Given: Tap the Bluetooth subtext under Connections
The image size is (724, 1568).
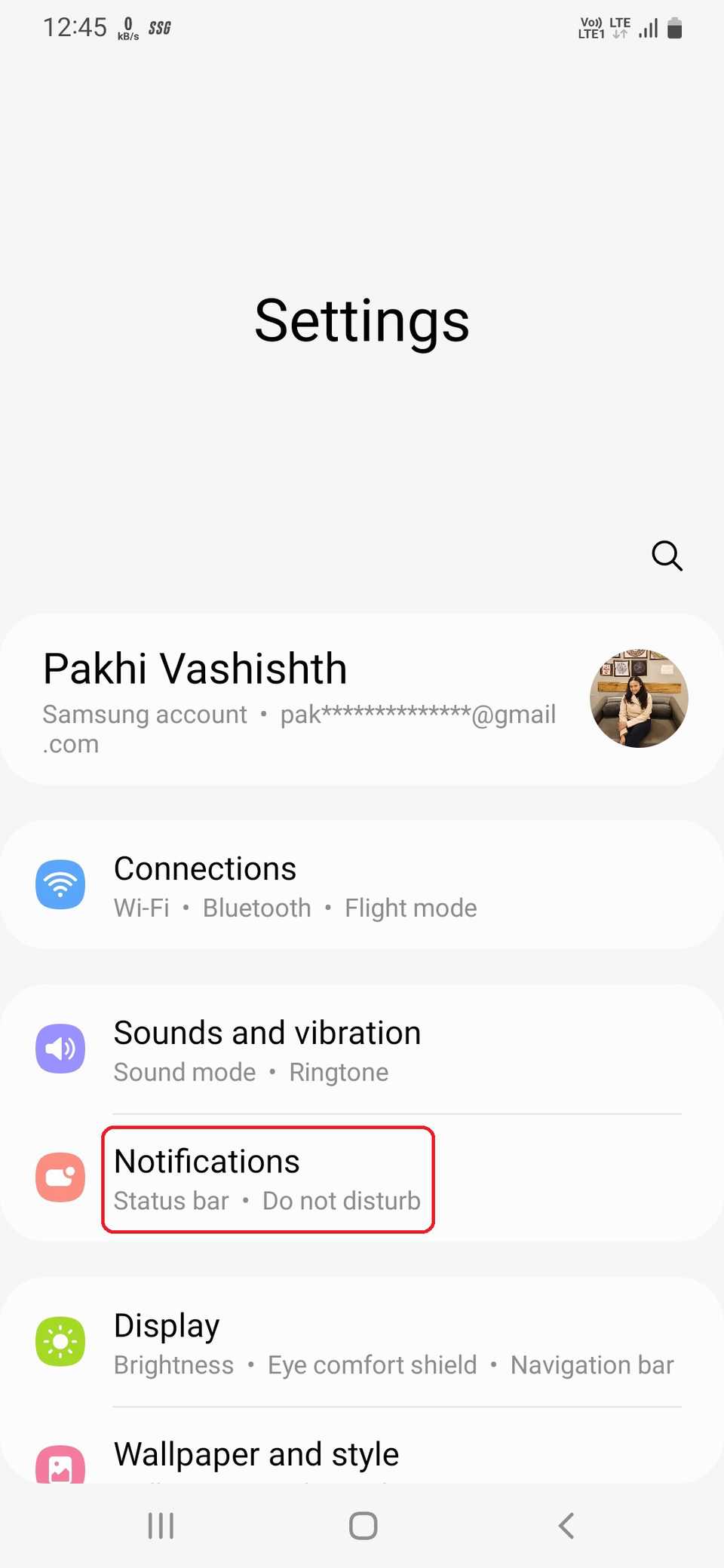Looking at the screenshot, I should 256,908.
